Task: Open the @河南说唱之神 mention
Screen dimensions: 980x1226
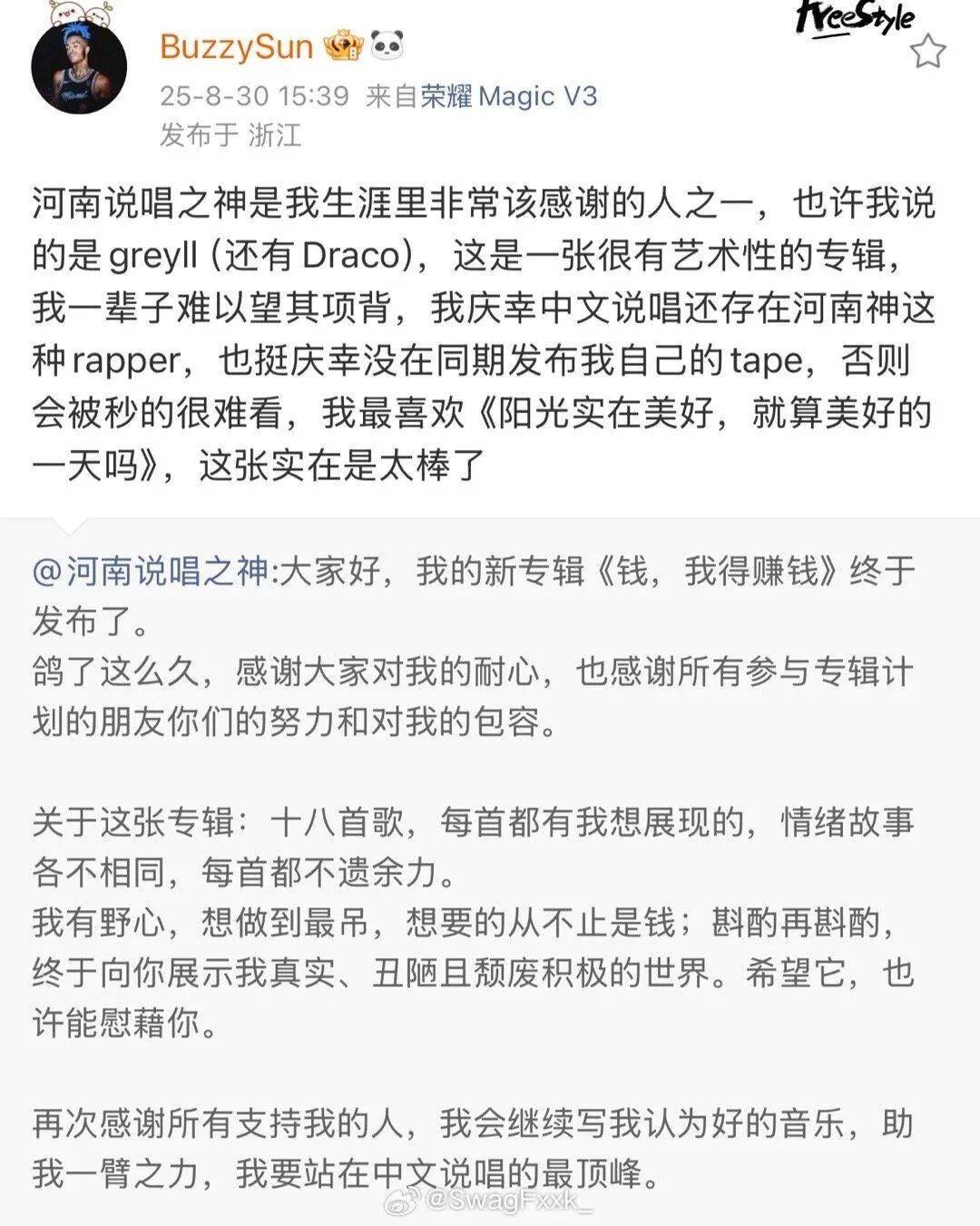Action: (x=151, y=571)
